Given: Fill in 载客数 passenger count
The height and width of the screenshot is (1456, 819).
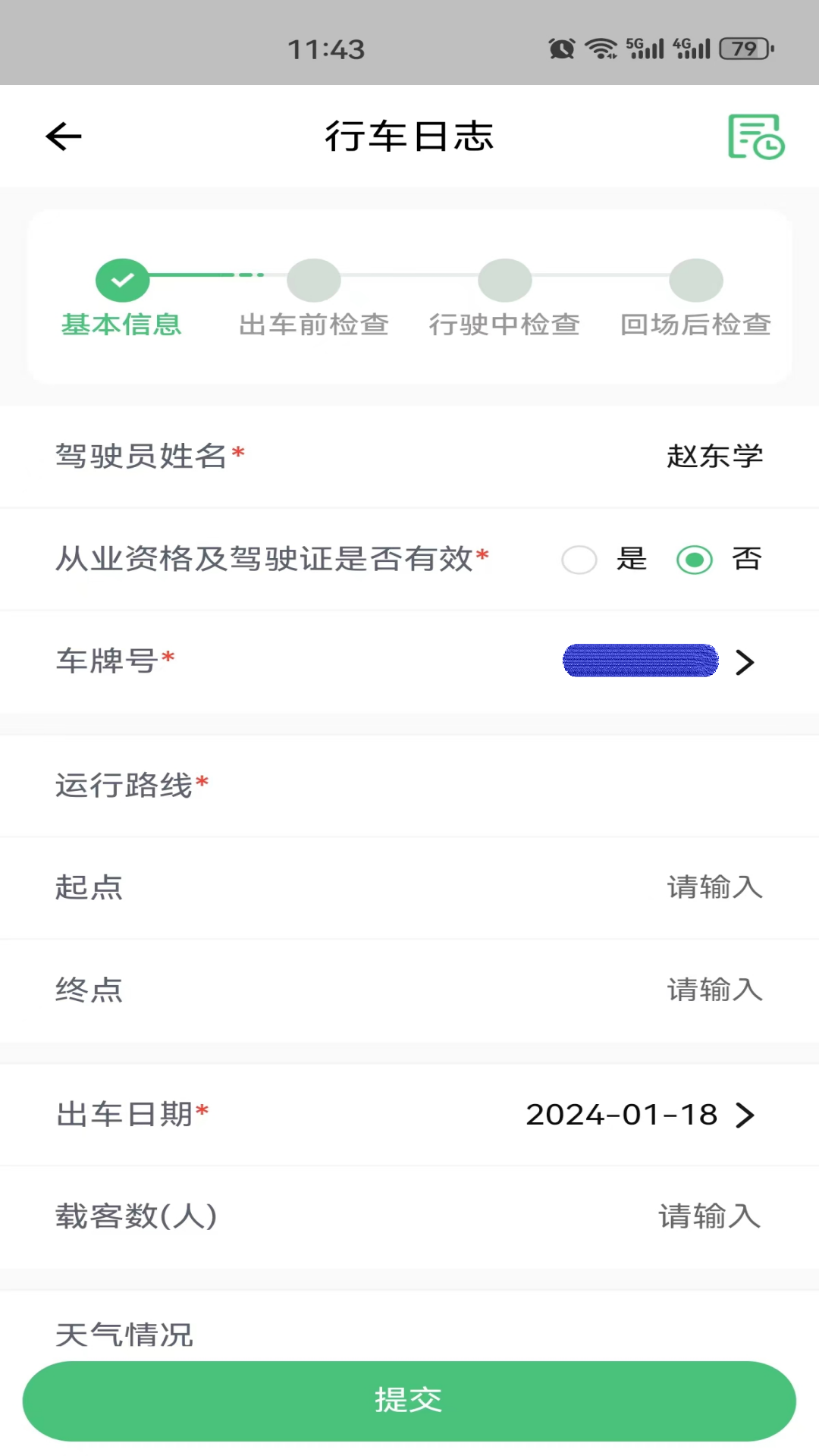Looking at the screenshot, I should click(709, 1216).
